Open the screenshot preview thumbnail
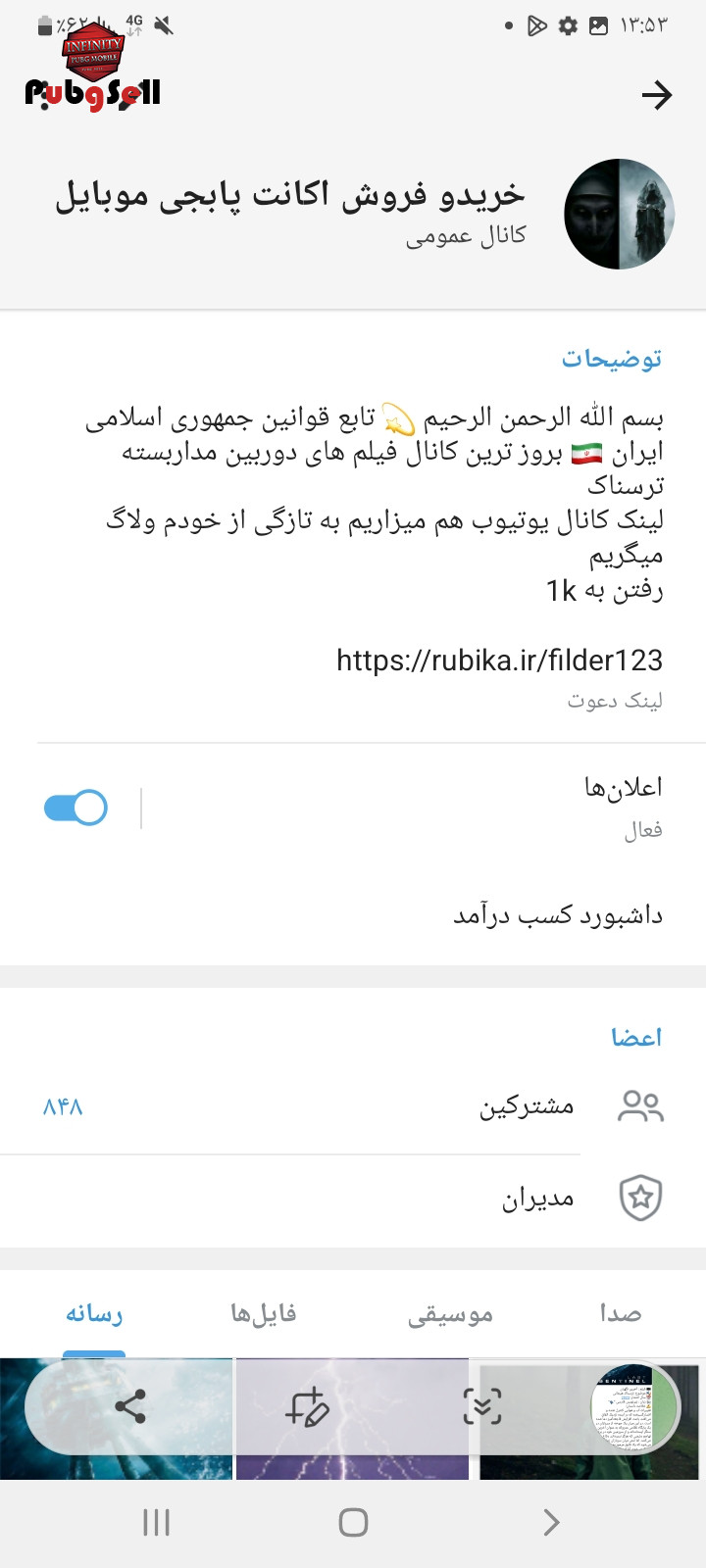The width and height of the screenshot is (706, 1568). tap(635, 1408)
